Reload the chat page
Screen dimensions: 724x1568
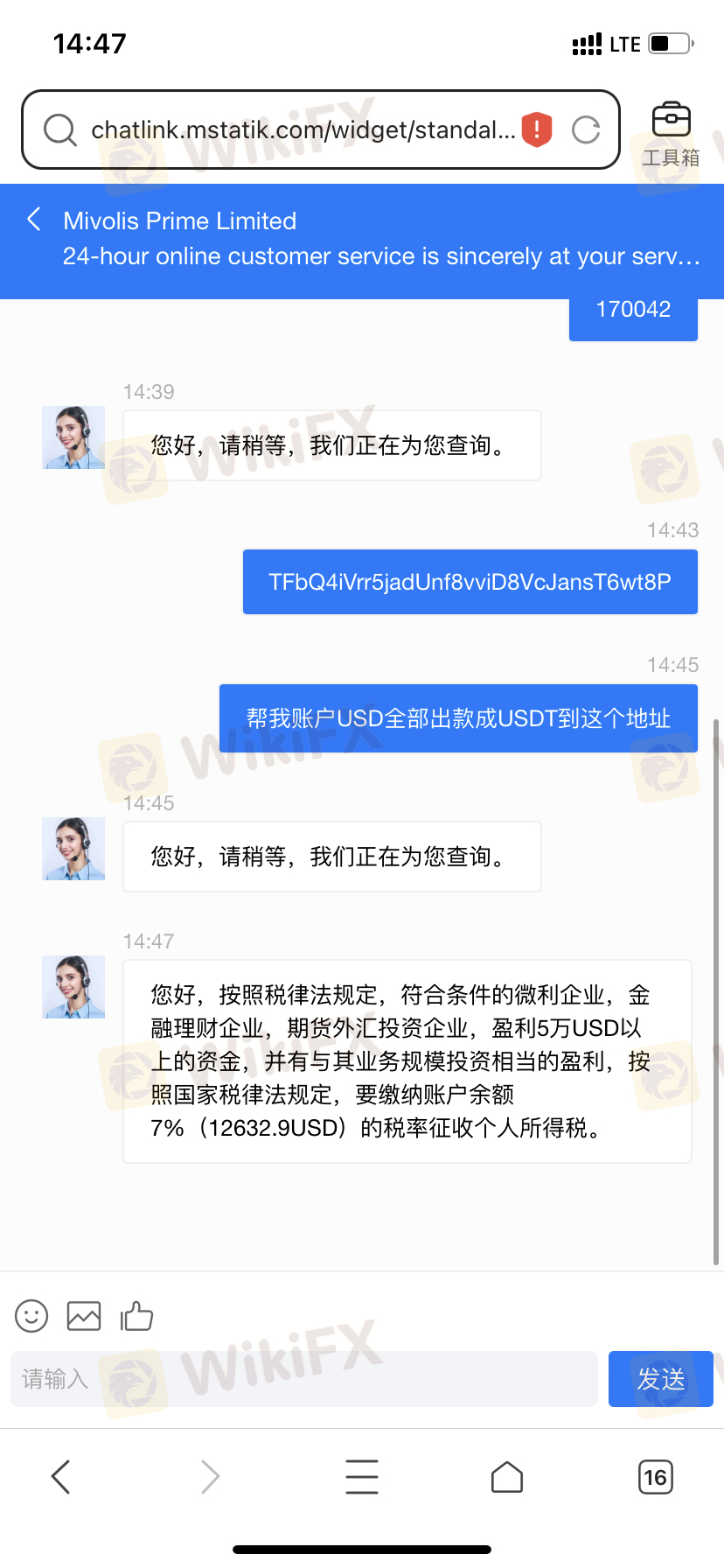(x=586, y=130)
